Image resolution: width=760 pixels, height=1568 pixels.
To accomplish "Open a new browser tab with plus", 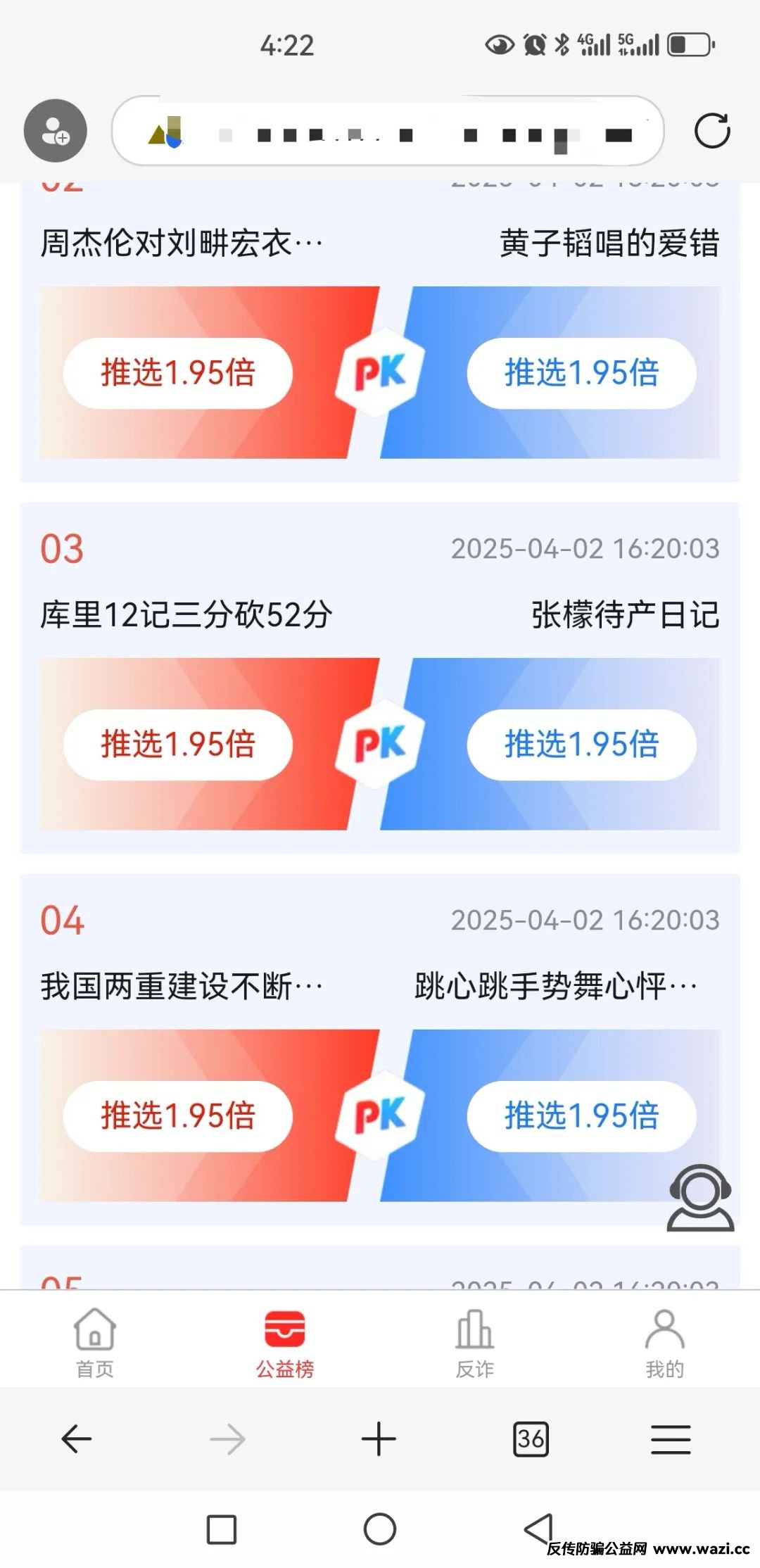I will 379,1439.
